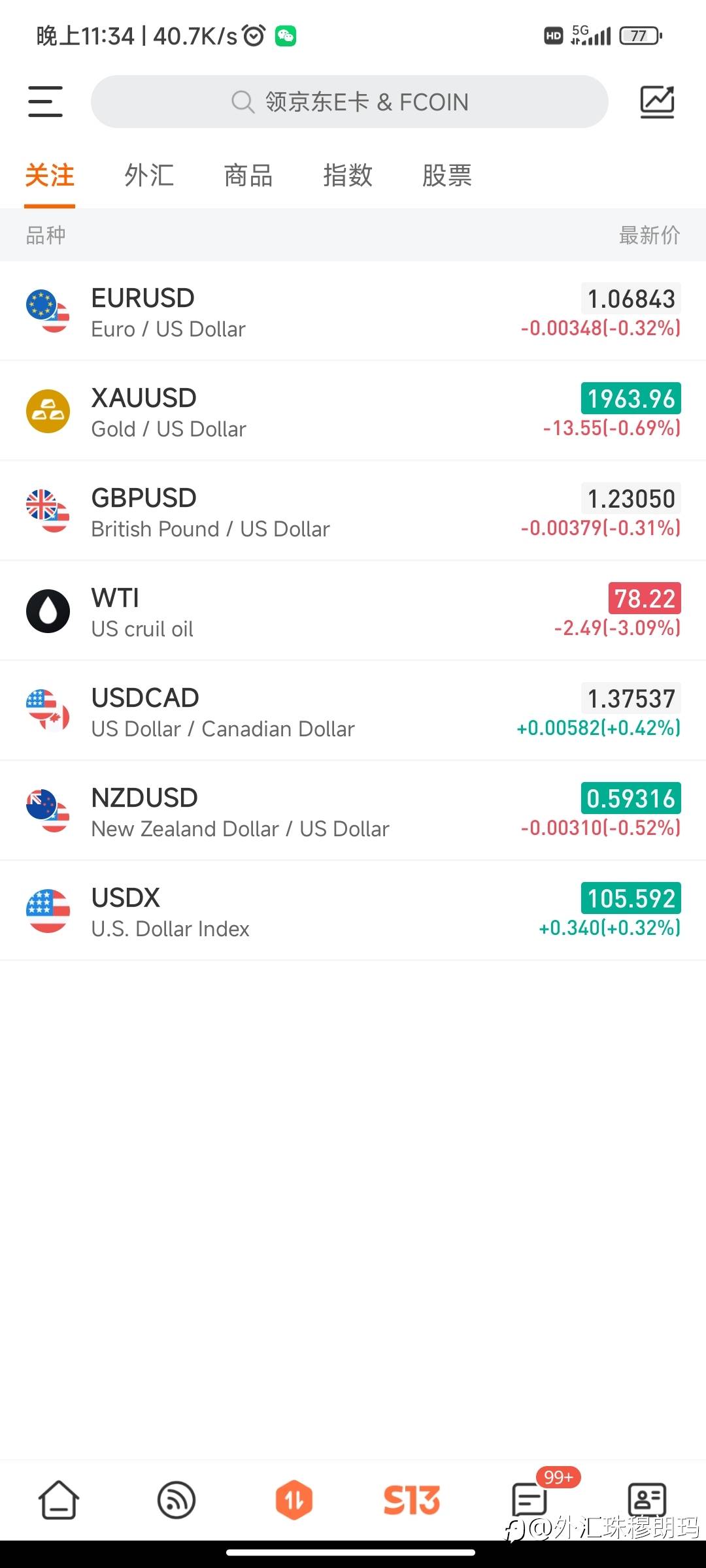View the NZDUSD quote
The image size is (706, 1568).
click(353, 811)
